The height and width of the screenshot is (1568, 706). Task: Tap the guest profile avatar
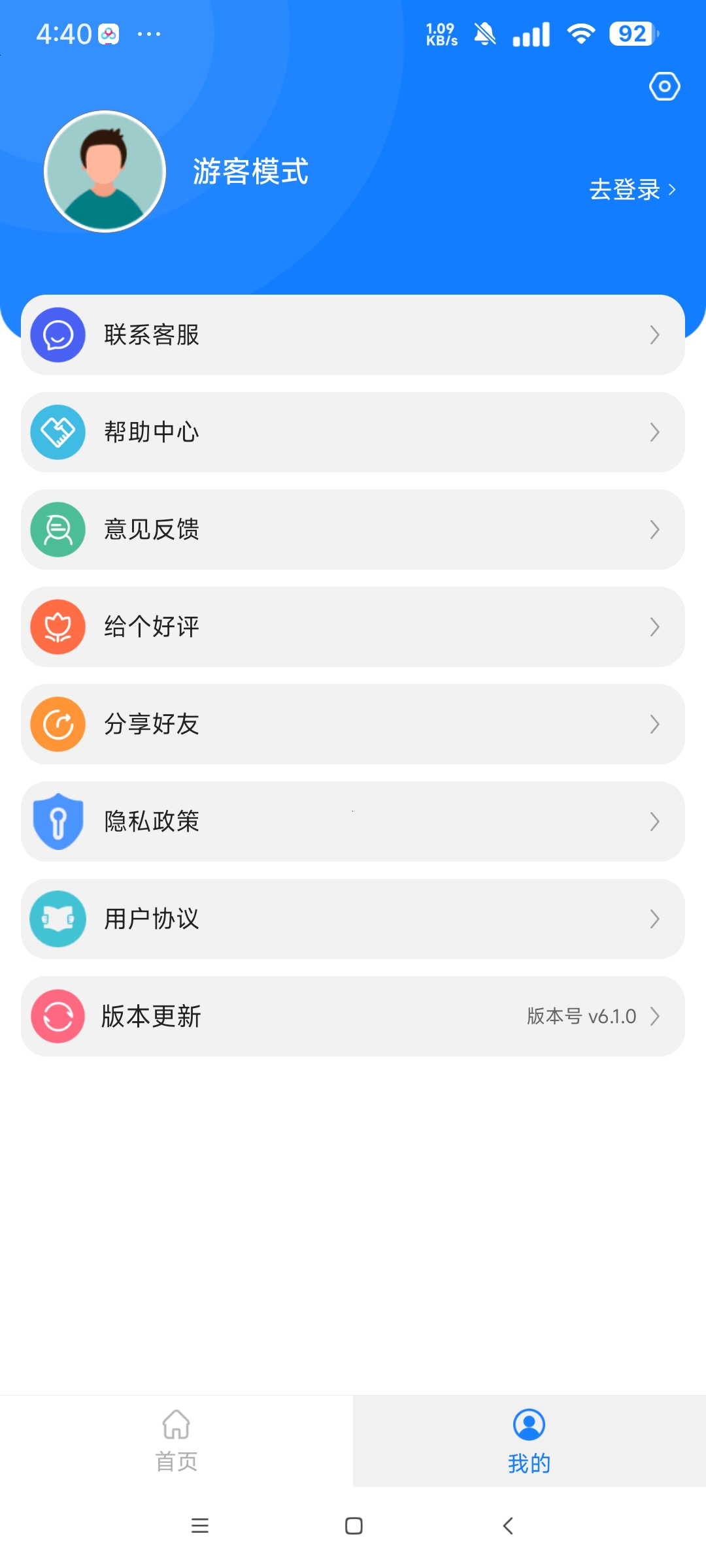105,171
